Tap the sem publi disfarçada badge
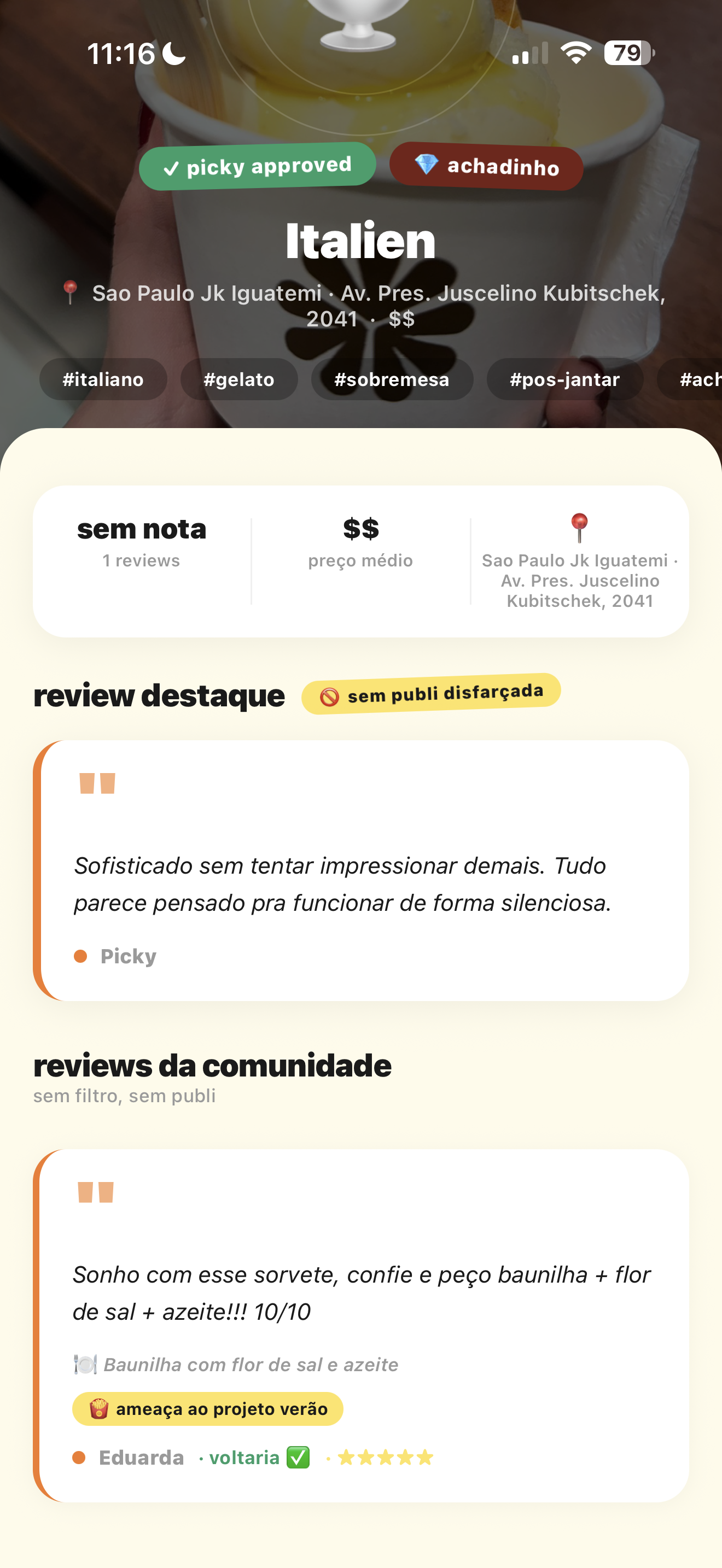 [431, 694]
